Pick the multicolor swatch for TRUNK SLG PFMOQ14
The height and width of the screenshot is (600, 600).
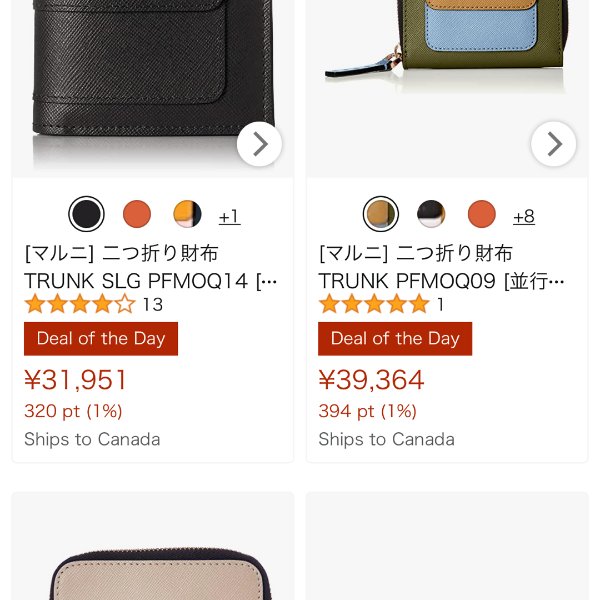tap(187, 214)
